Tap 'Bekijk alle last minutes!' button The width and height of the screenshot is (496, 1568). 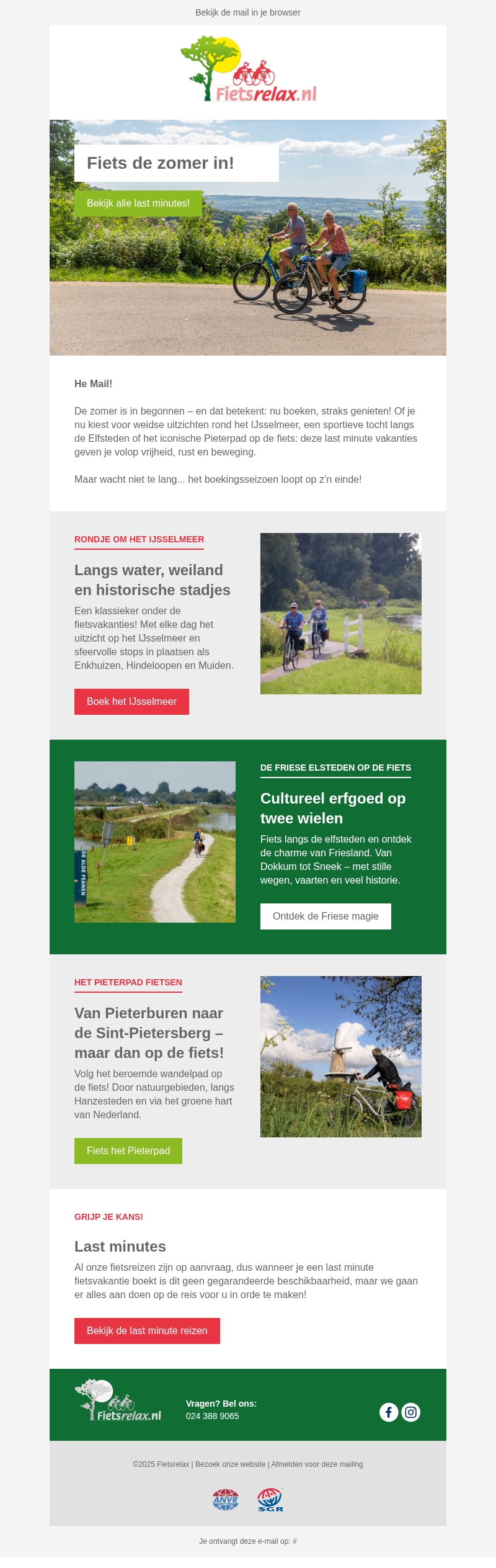coord(138,204)
